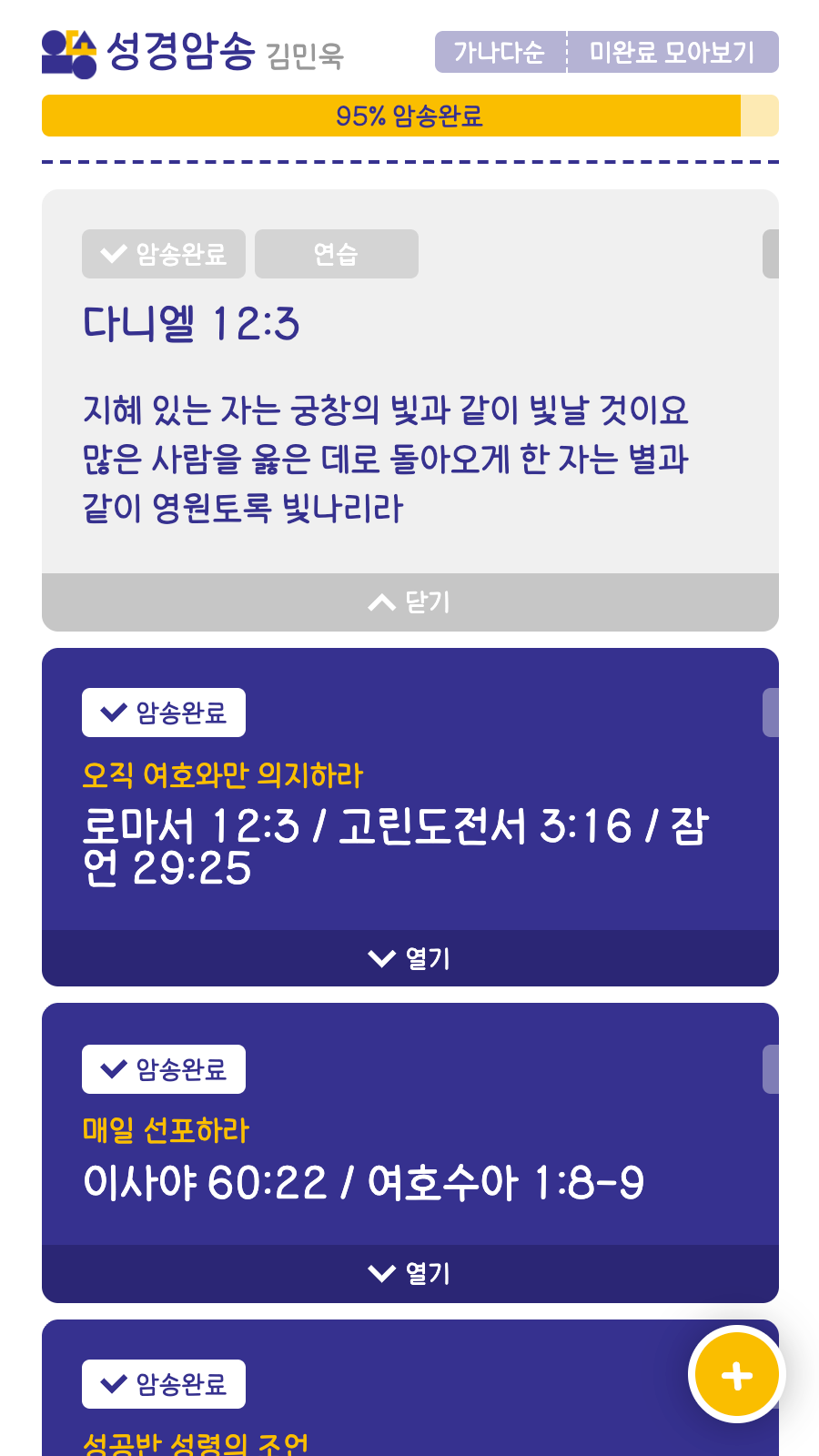Toggle 암송완료 on 오직 여호와만 의지하라
Screen dimensions: 819x1456
click(x=164, y=713)
